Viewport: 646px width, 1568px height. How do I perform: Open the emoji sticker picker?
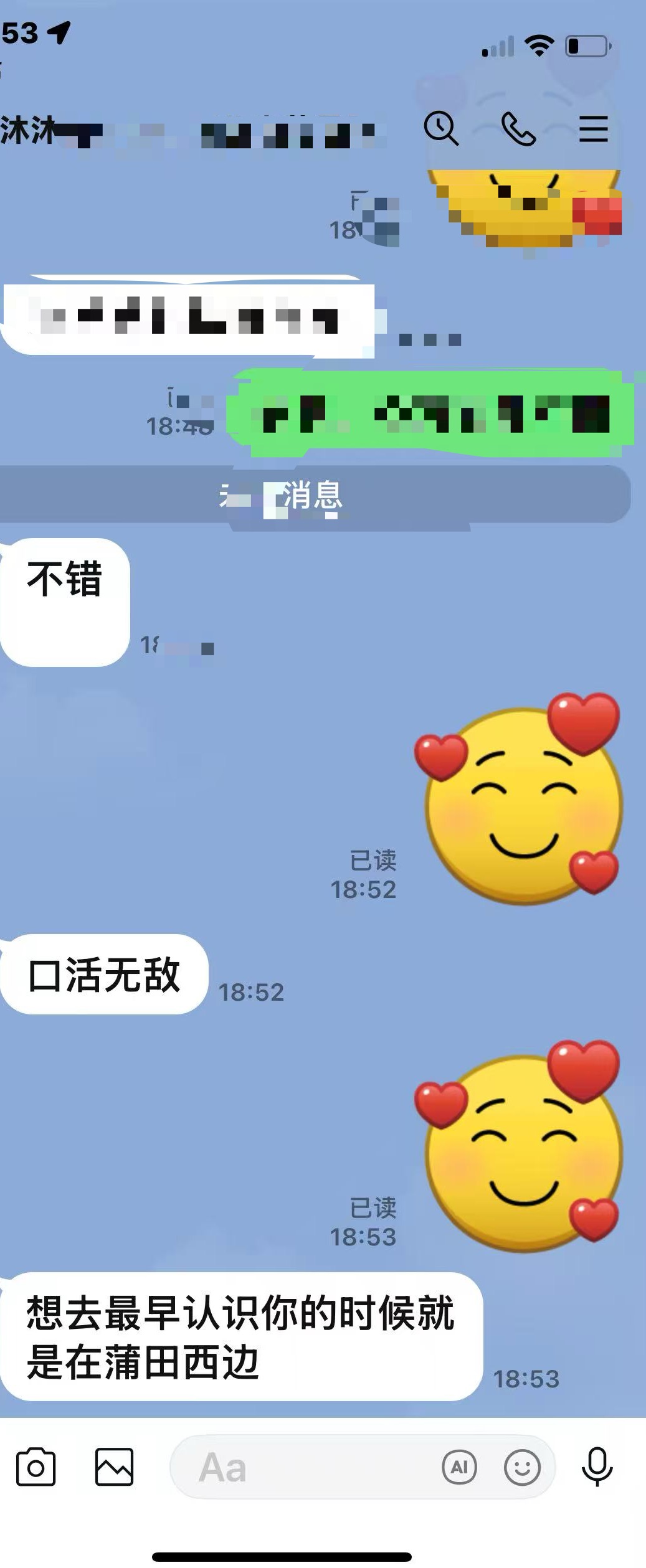(521, 1467)
